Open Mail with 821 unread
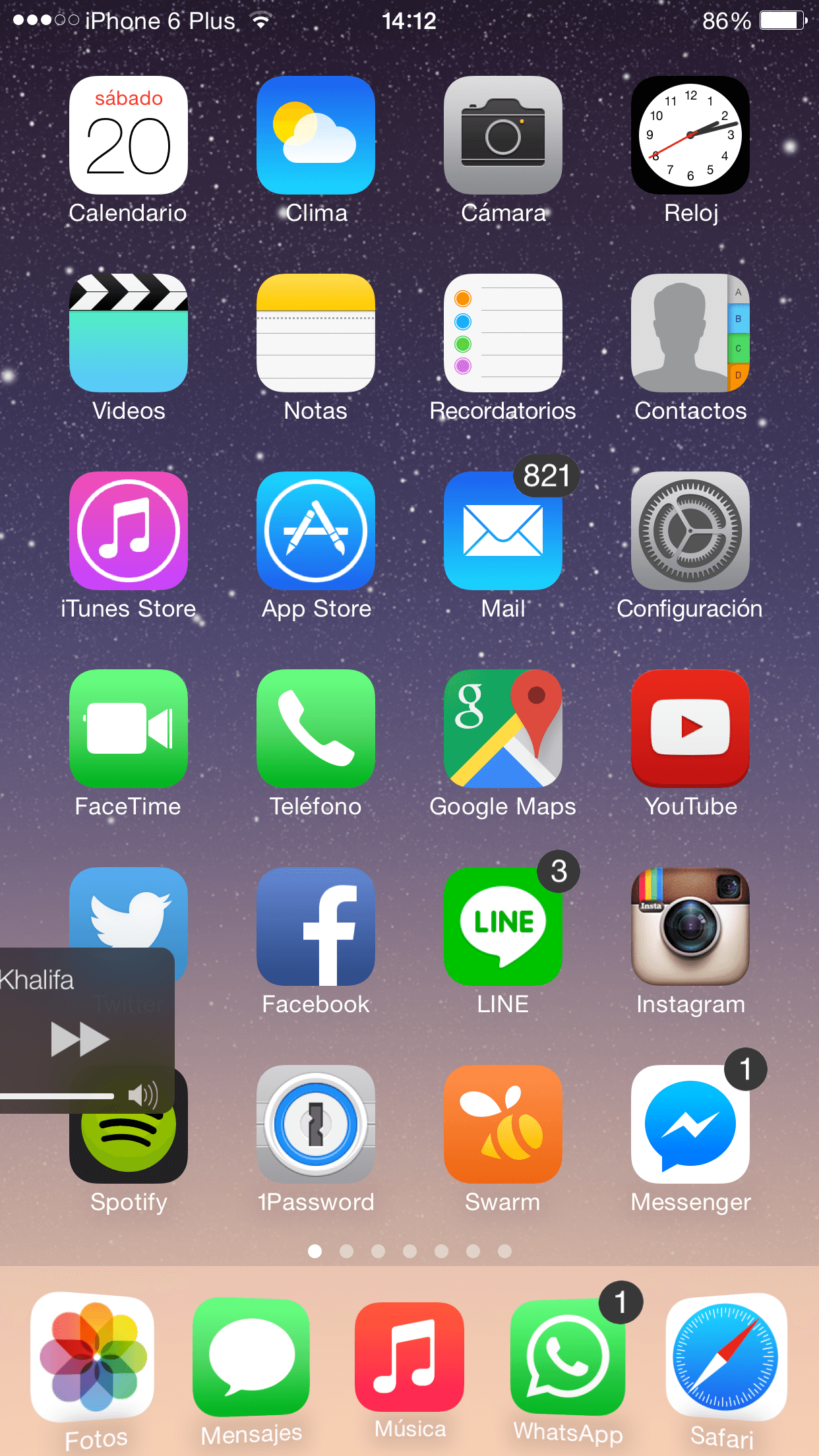The image size is (819, 1456). (503, 531)
